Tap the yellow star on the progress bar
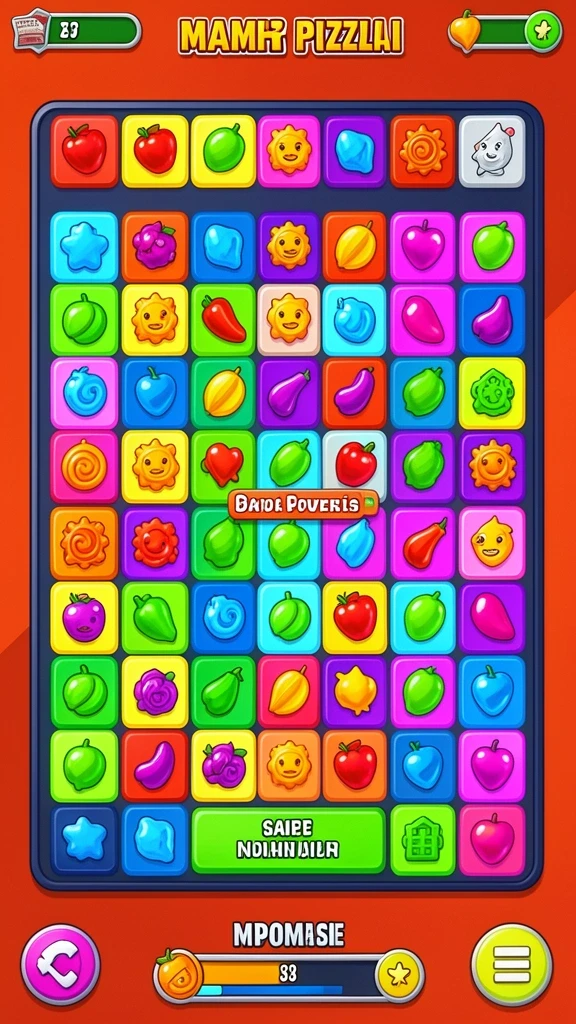The height and width of the screenshot is (1024, 576). pyautogui.click(x=398, y=975)
